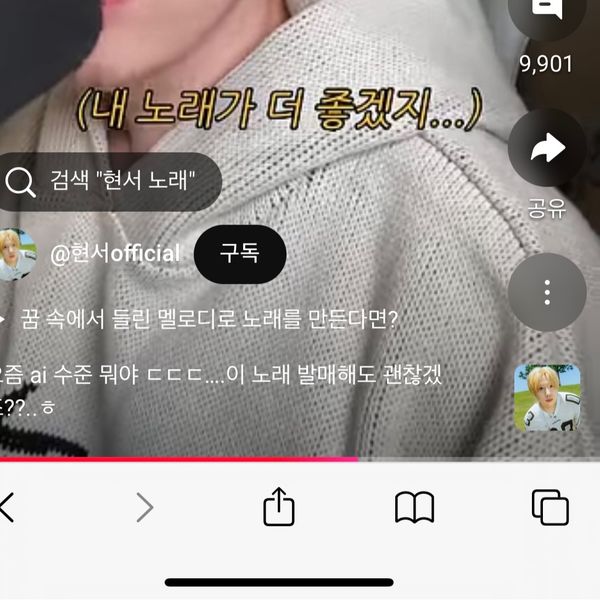The image size is (600, 600).
Task: Open the Safari bookmarks
Action: click(x=414, y=508)
